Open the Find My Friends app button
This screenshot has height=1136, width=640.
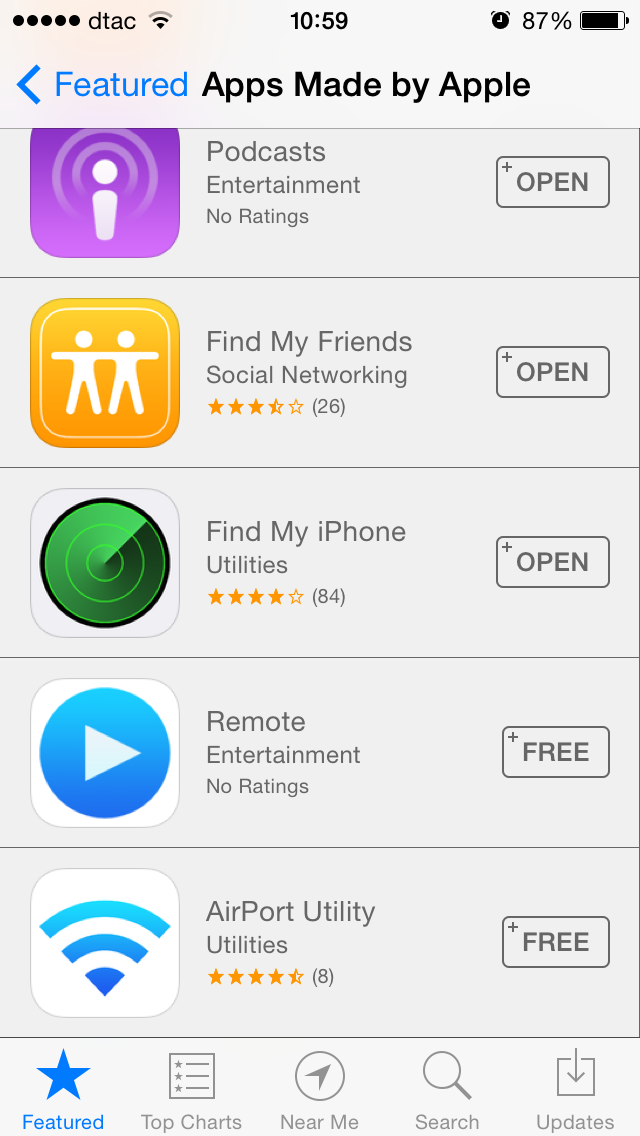pos(552,372)
